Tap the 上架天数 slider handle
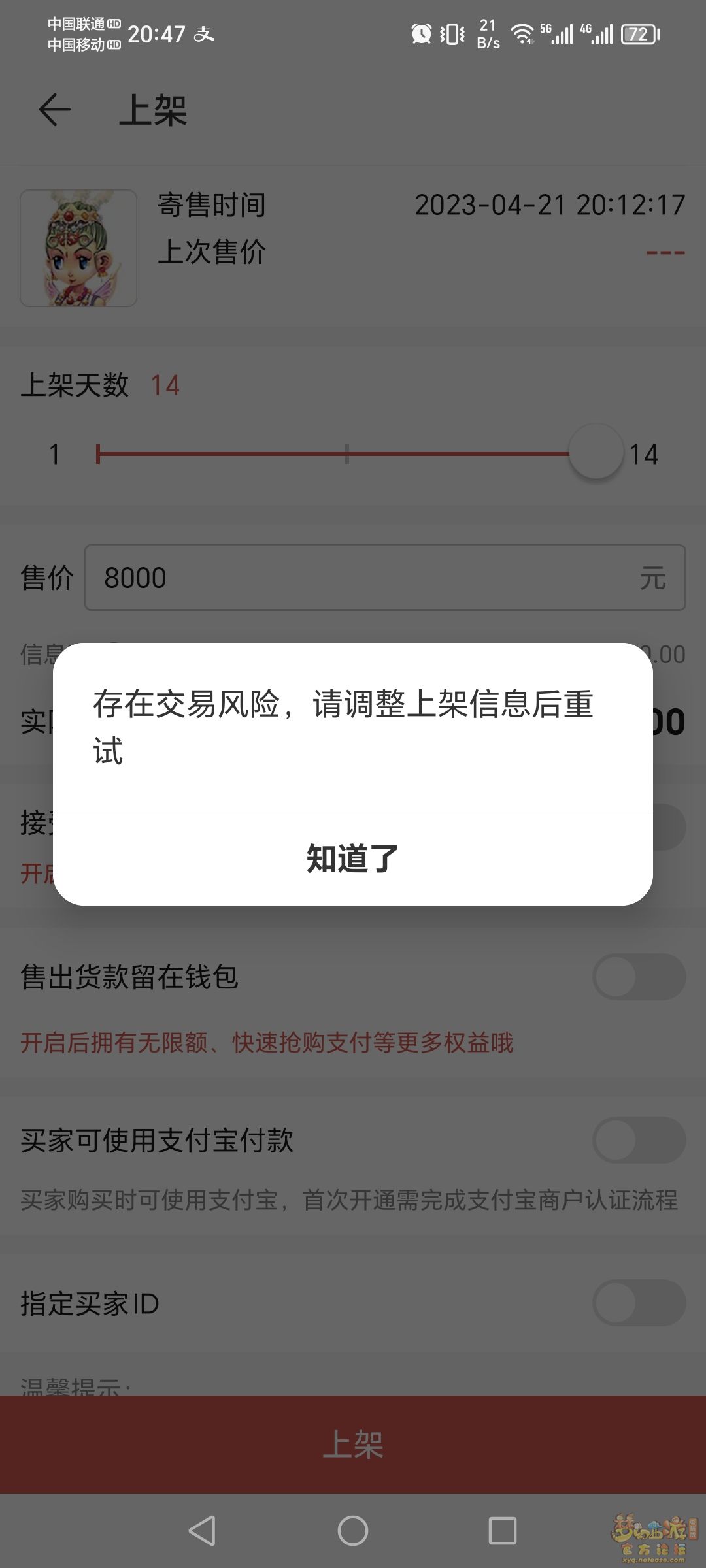Viewport: 706px width, 1568px height. (596, 452)
